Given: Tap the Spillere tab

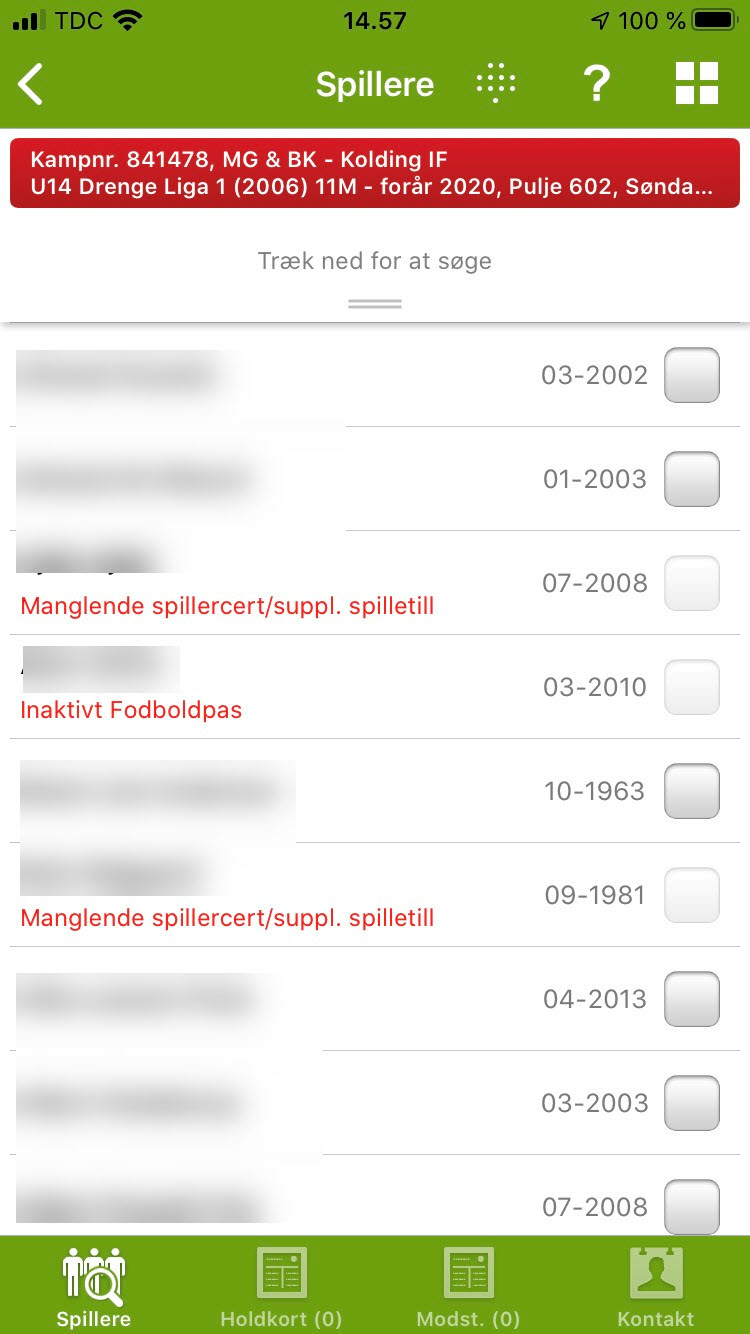Looking at the screenshot, I should [x=93, y=1286].
